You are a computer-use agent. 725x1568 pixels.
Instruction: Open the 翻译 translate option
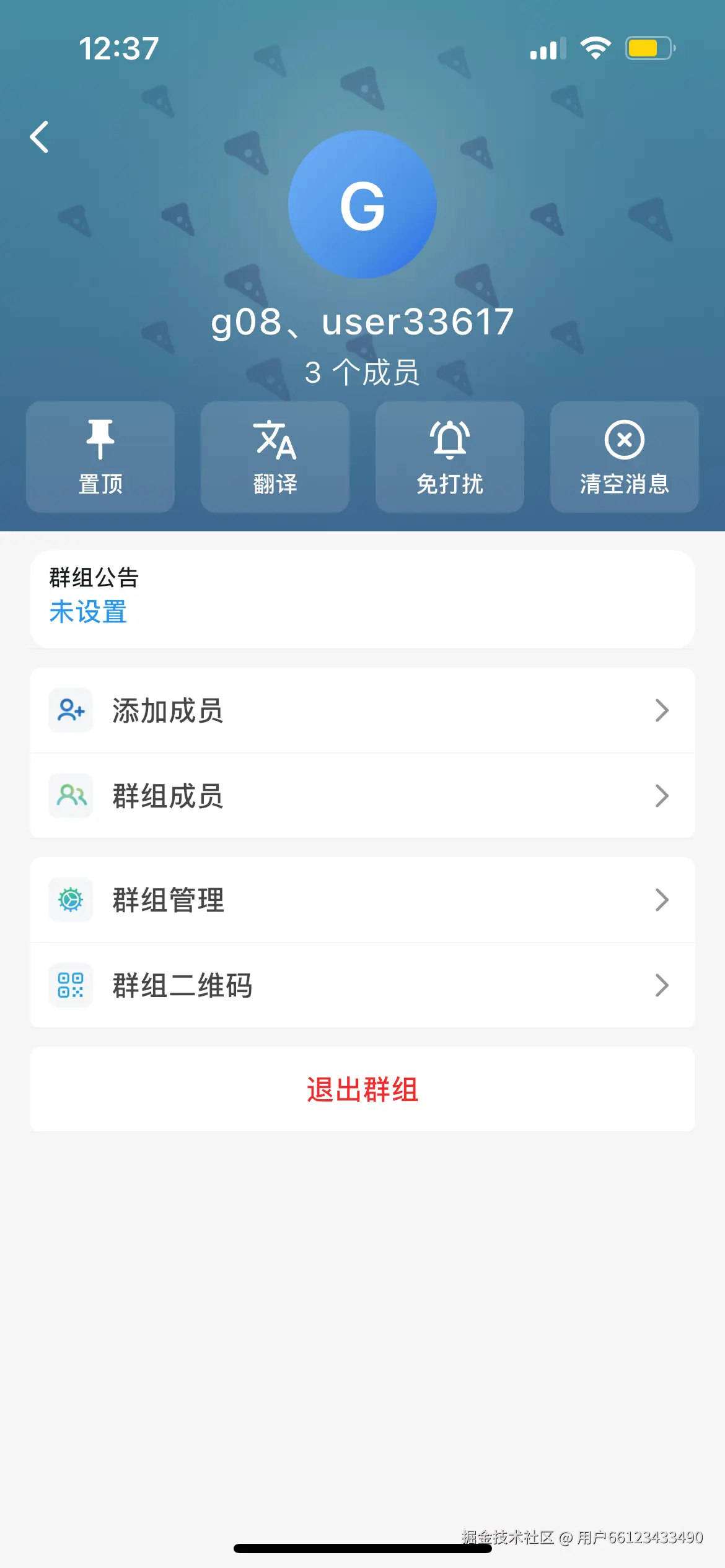[x=275, y=457]
